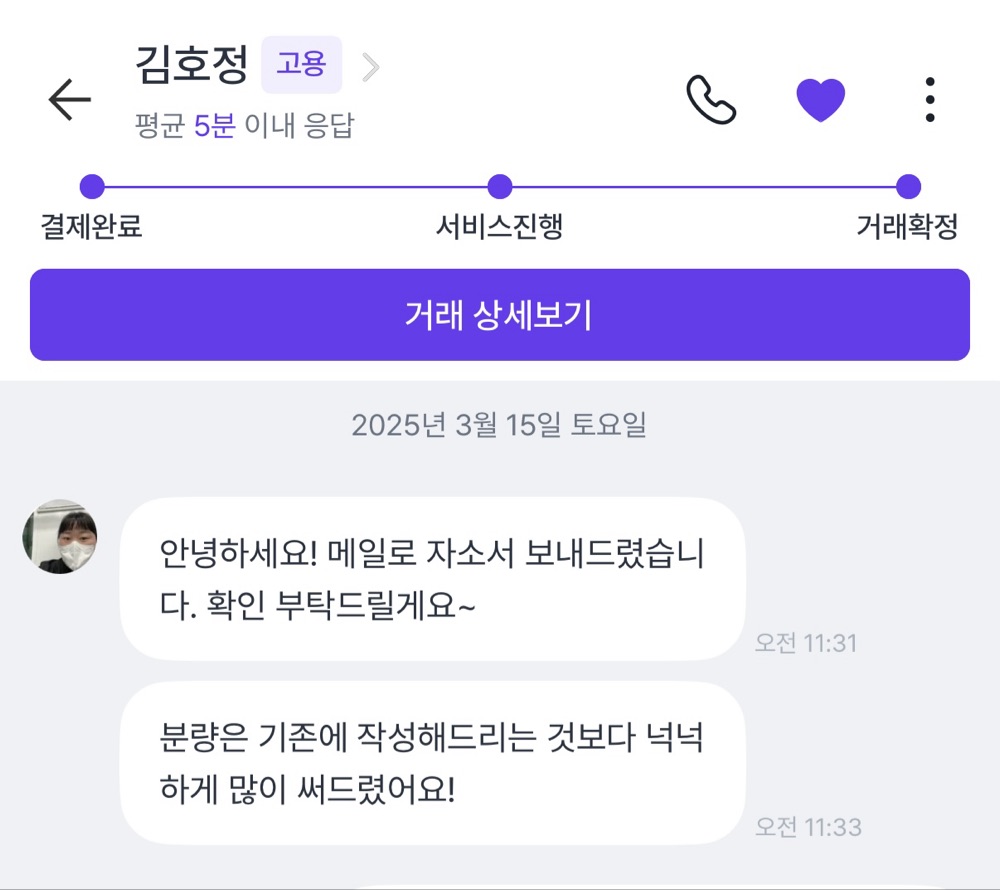Tap the 거래 상세보기 button
The image size is (1000, 890).
pyautogui.click(x=500, y=315)
